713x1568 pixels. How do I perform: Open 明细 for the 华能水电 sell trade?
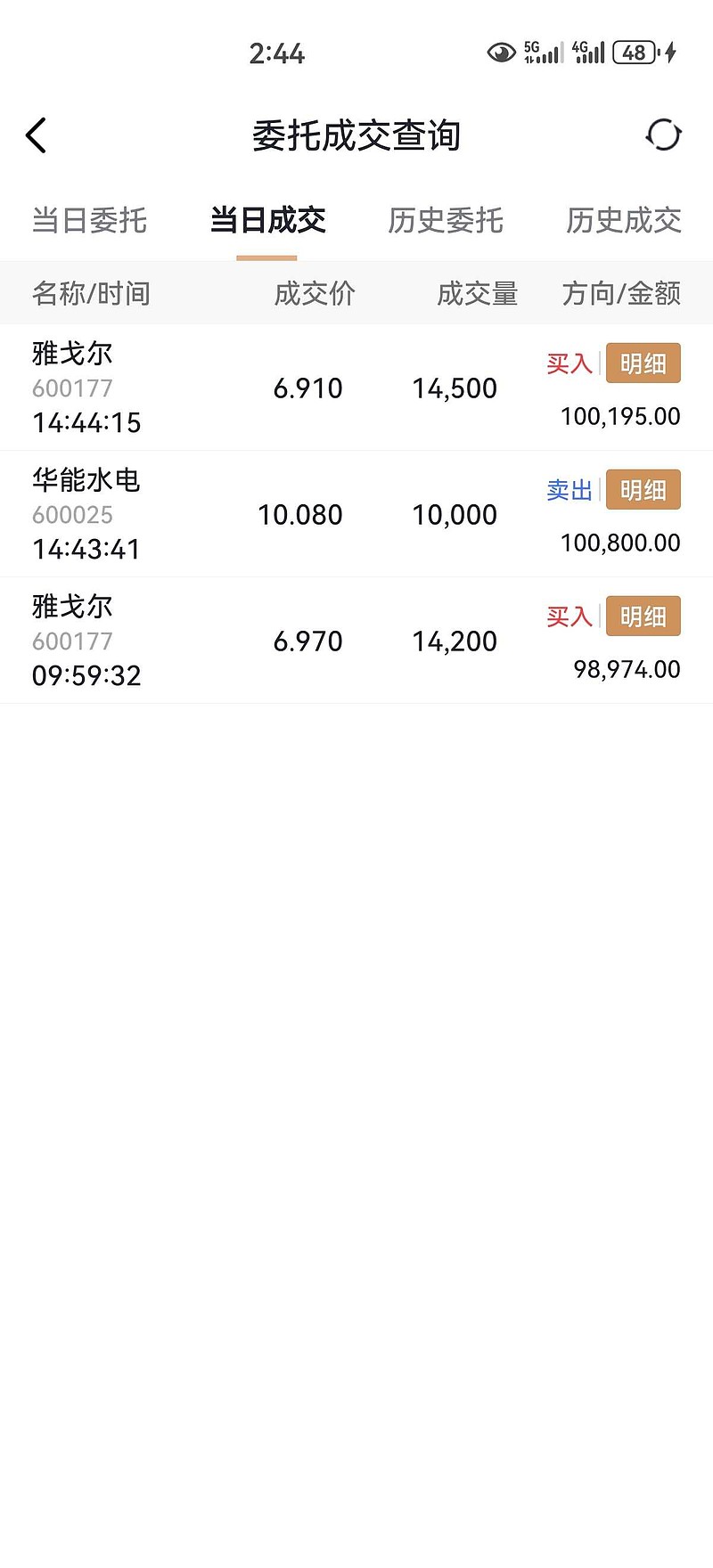pyautogui.click(x=643, y=490)
